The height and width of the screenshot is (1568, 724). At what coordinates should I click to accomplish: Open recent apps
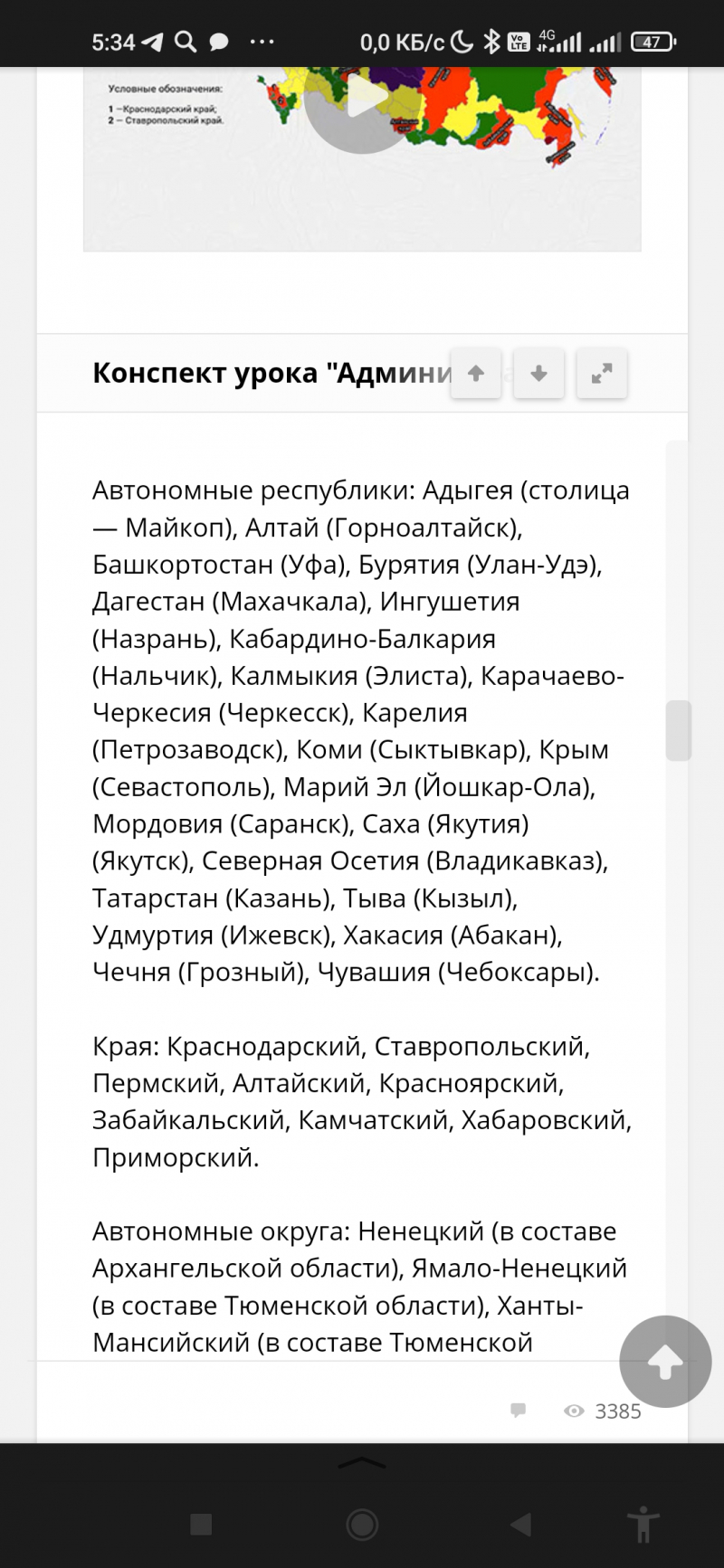[201, 1525]
